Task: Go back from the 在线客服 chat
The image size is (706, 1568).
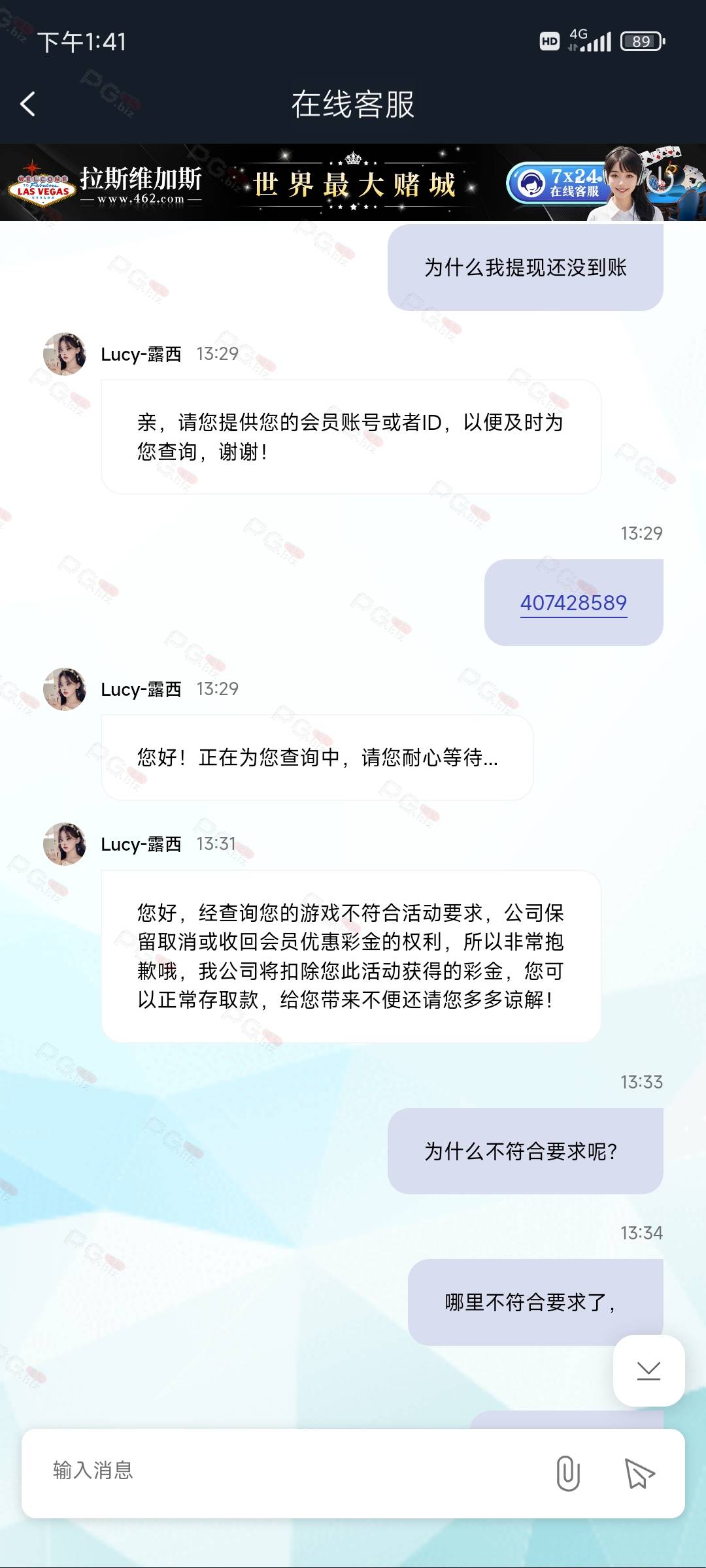Action: tap(27, 104)
